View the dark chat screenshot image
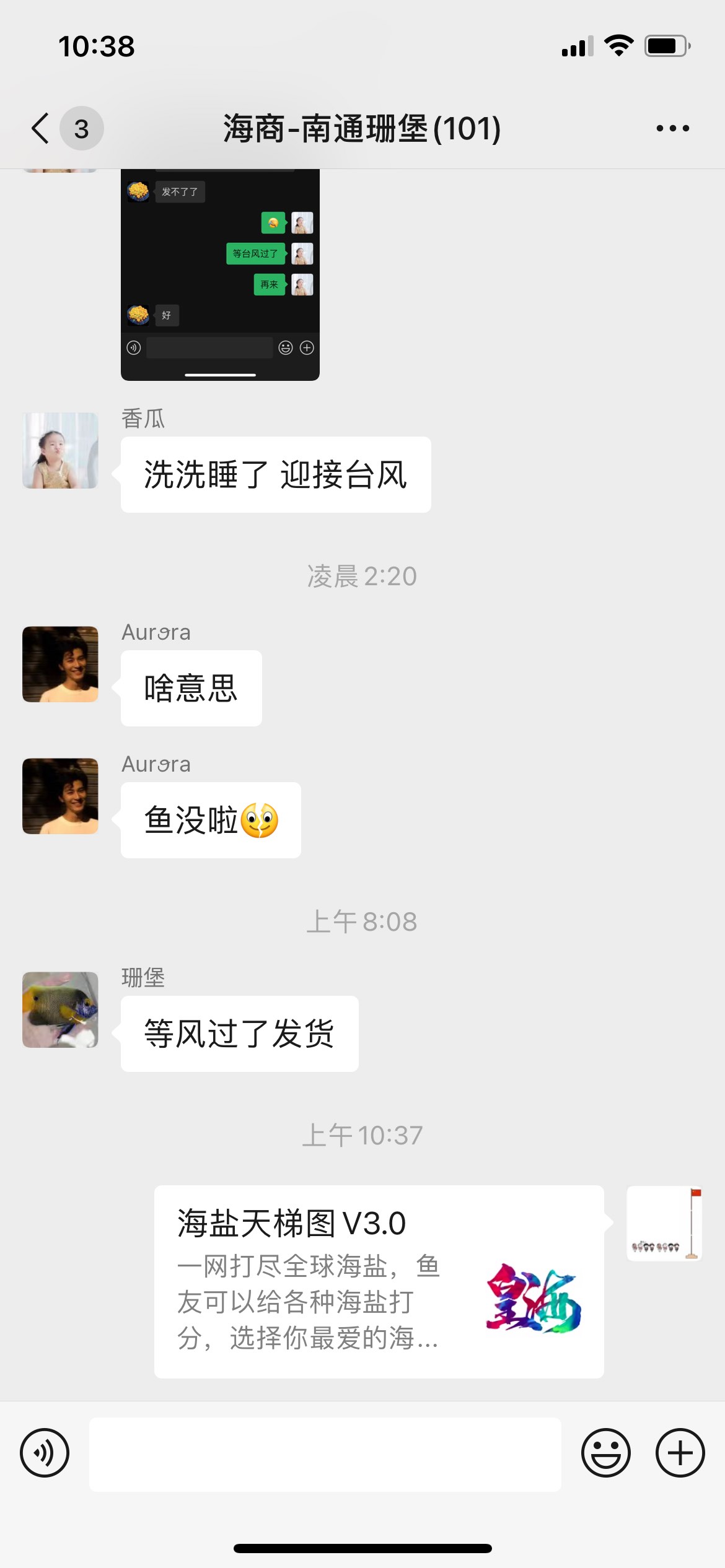 coord(220,274)
